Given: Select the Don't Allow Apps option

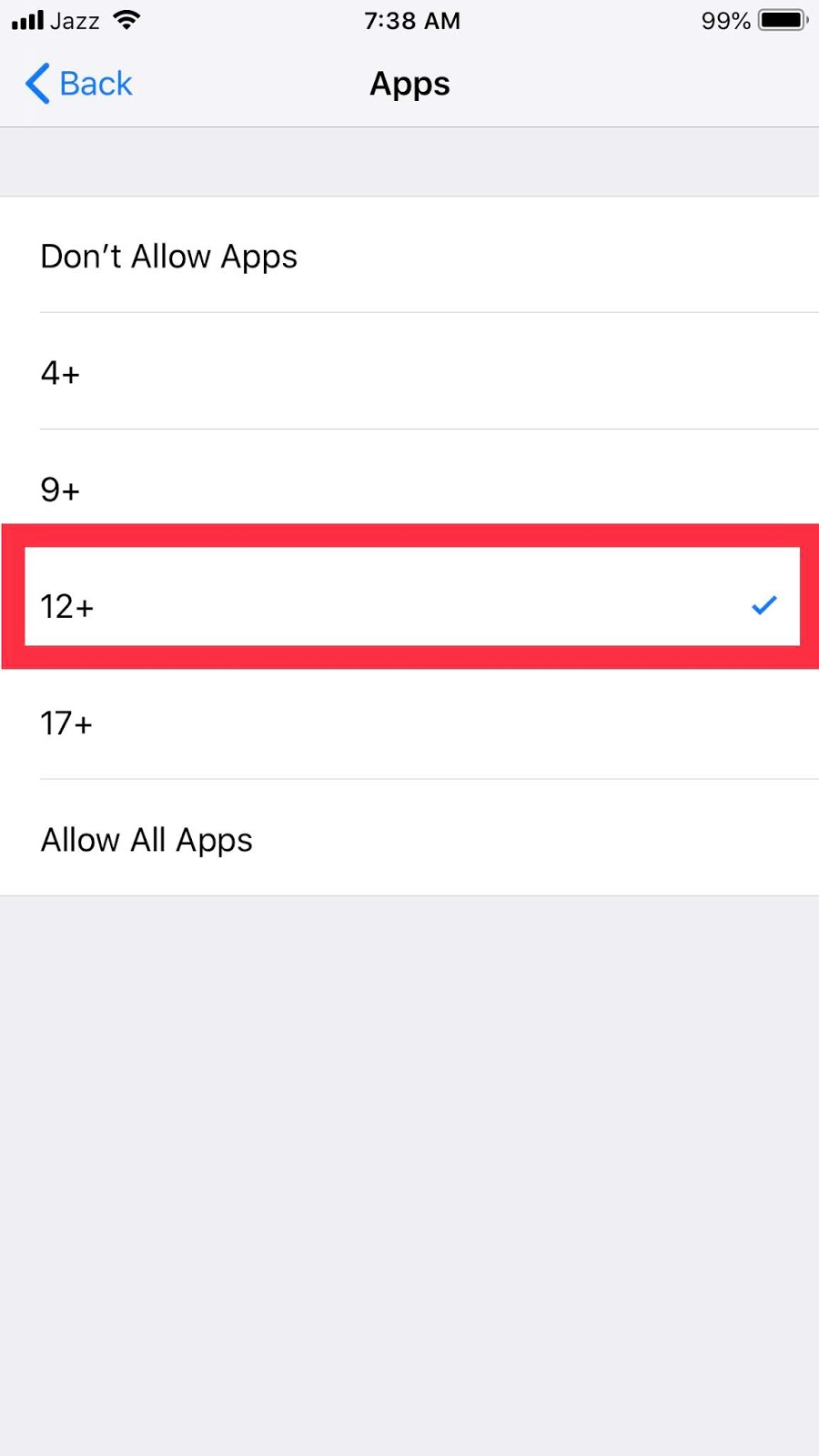Looking at the screenshot, I should pos(409,256).
